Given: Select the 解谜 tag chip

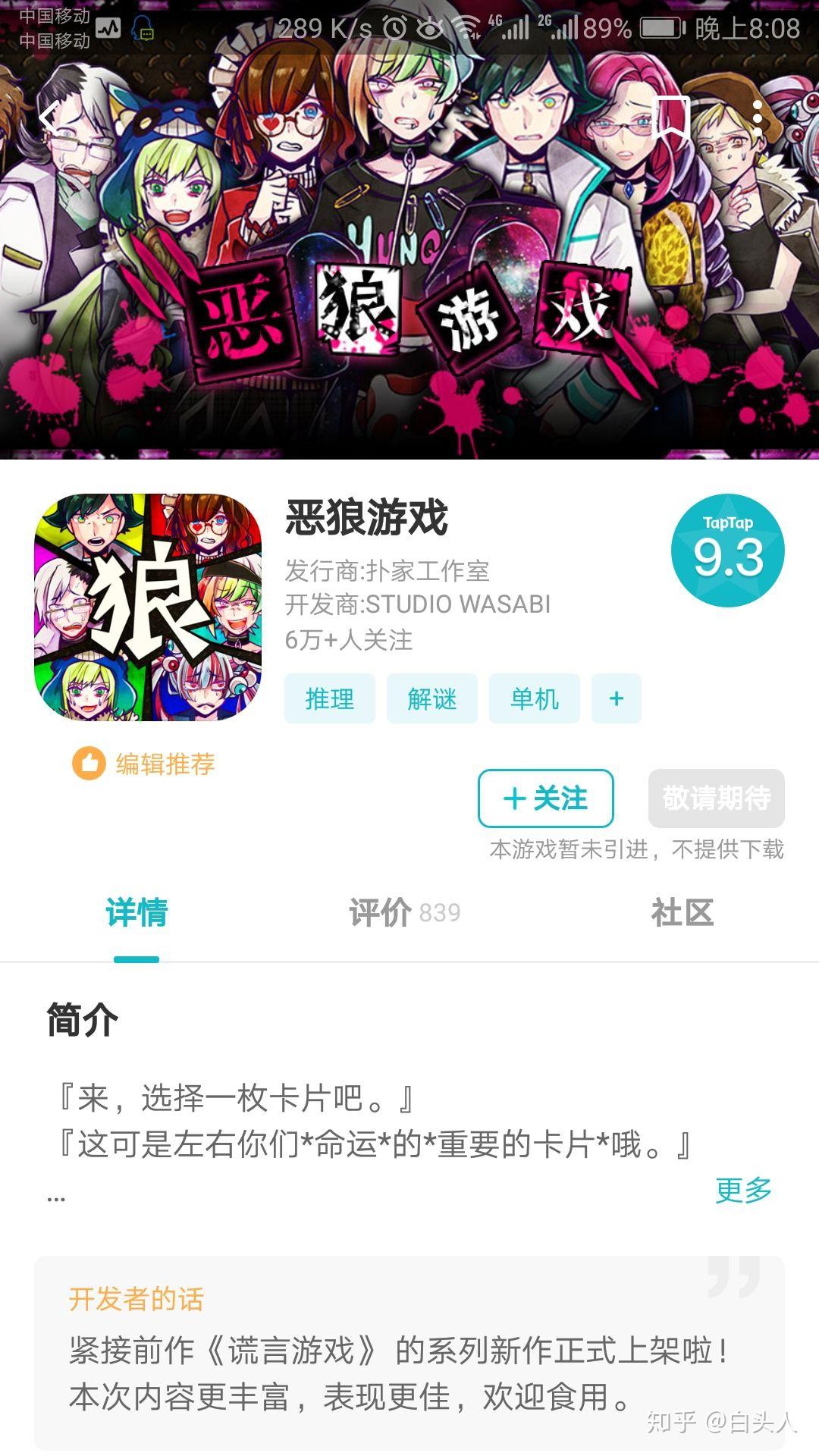Looking at the screenshot, I should click(432, 698).
